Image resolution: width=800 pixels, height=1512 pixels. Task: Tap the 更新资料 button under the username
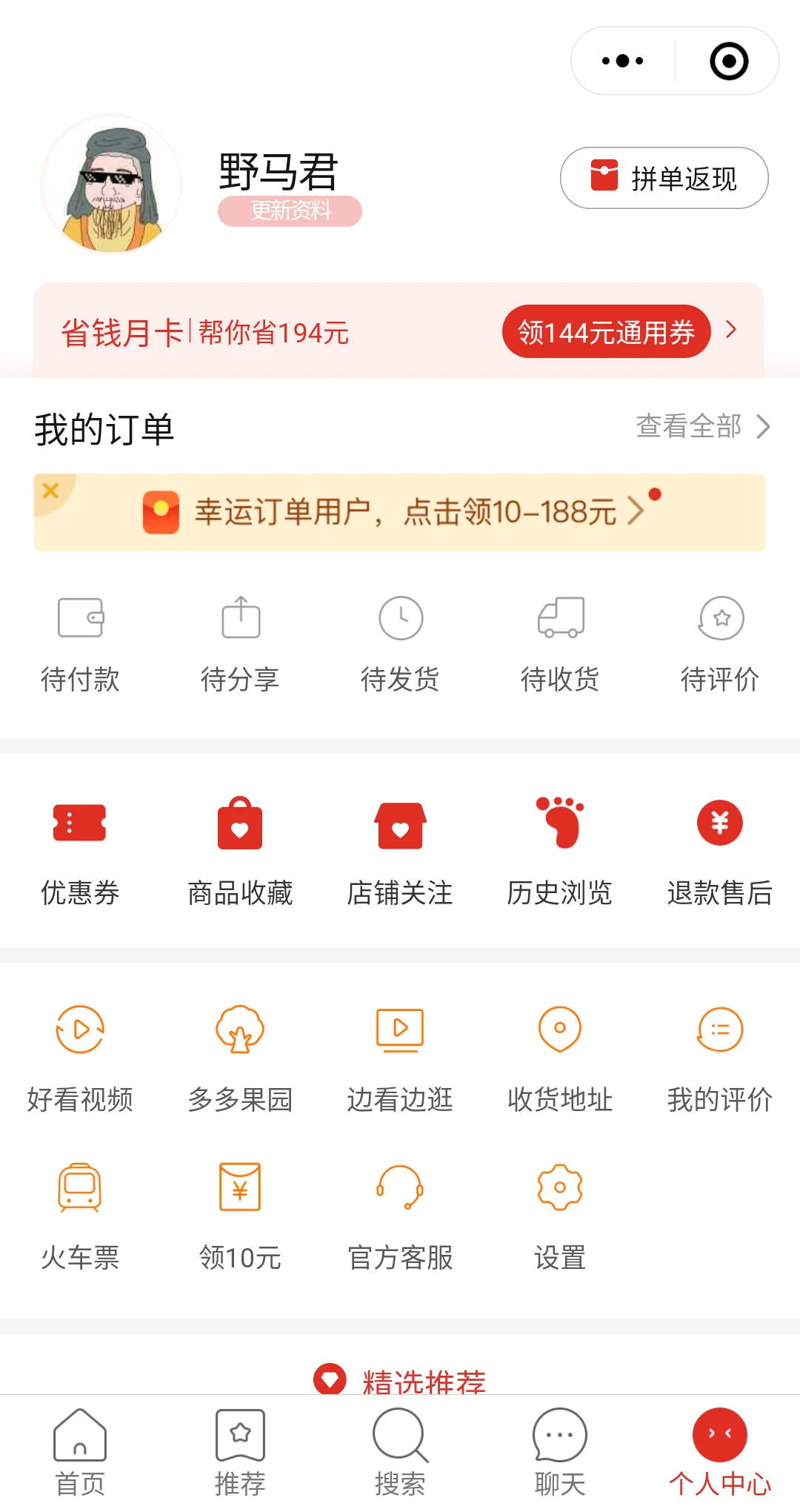coord(290,211)
